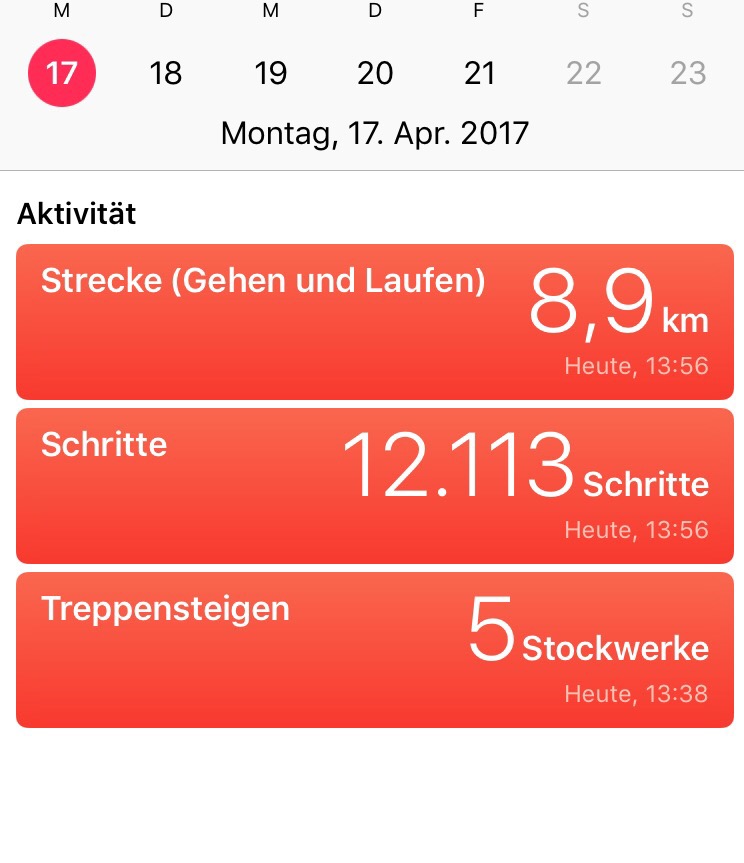Select day 21 in the week strip
The image size is (744, 863).
tap(480, 73)
